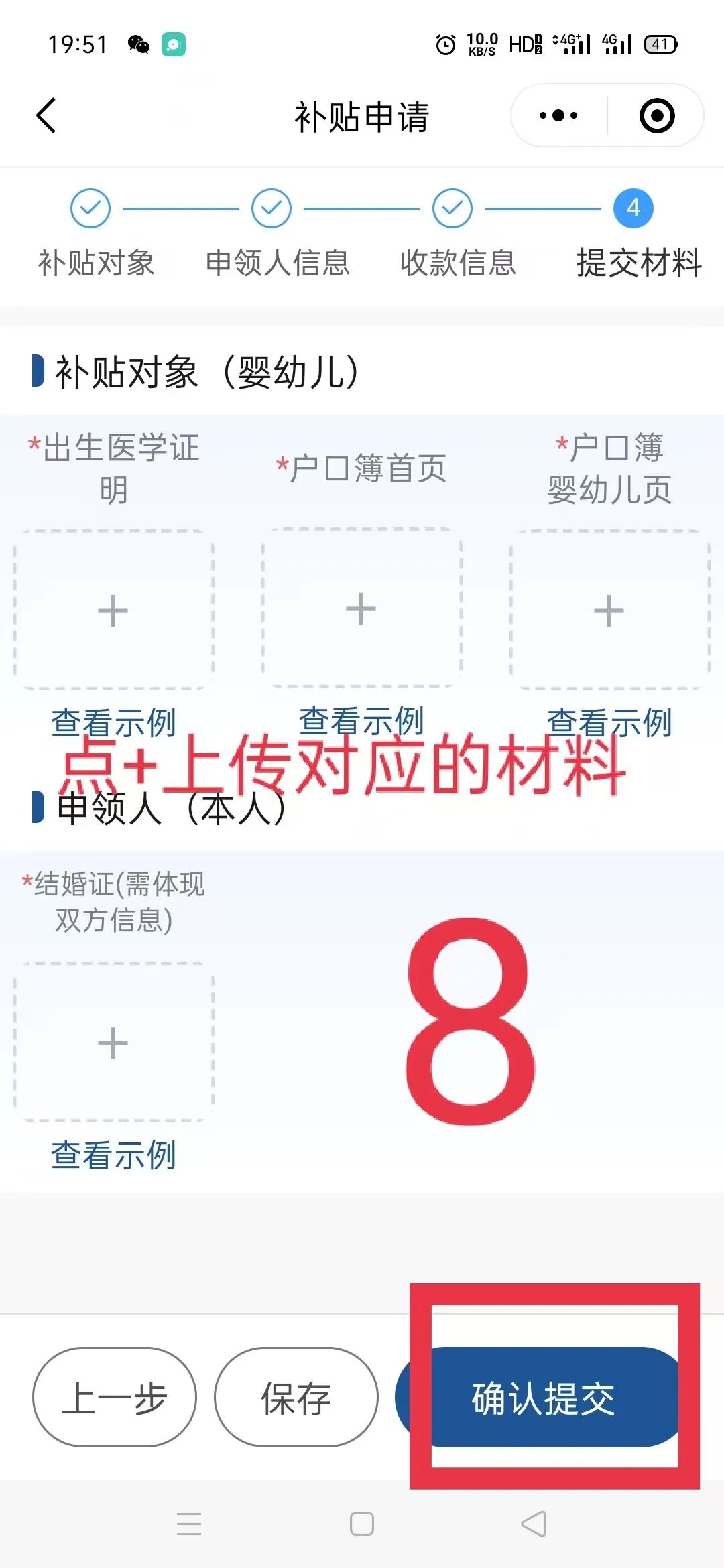Image resolution: width=724 pixels, height=1568 pixels.
Task: Go back from 补贴申请 page
Action: pyautogui.click(x=46, y=115)
